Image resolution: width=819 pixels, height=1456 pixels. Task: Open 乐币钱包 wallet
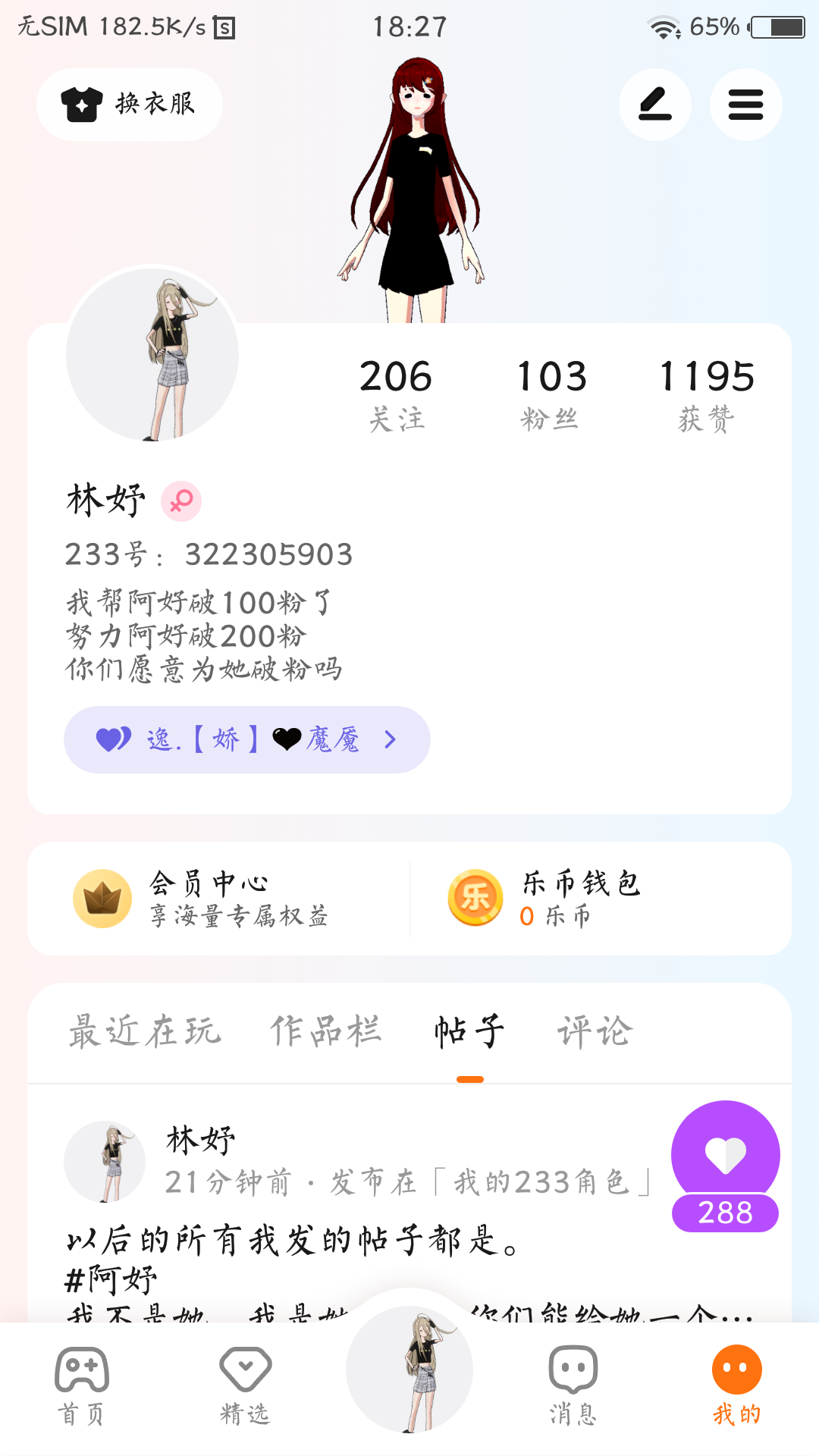580,899
